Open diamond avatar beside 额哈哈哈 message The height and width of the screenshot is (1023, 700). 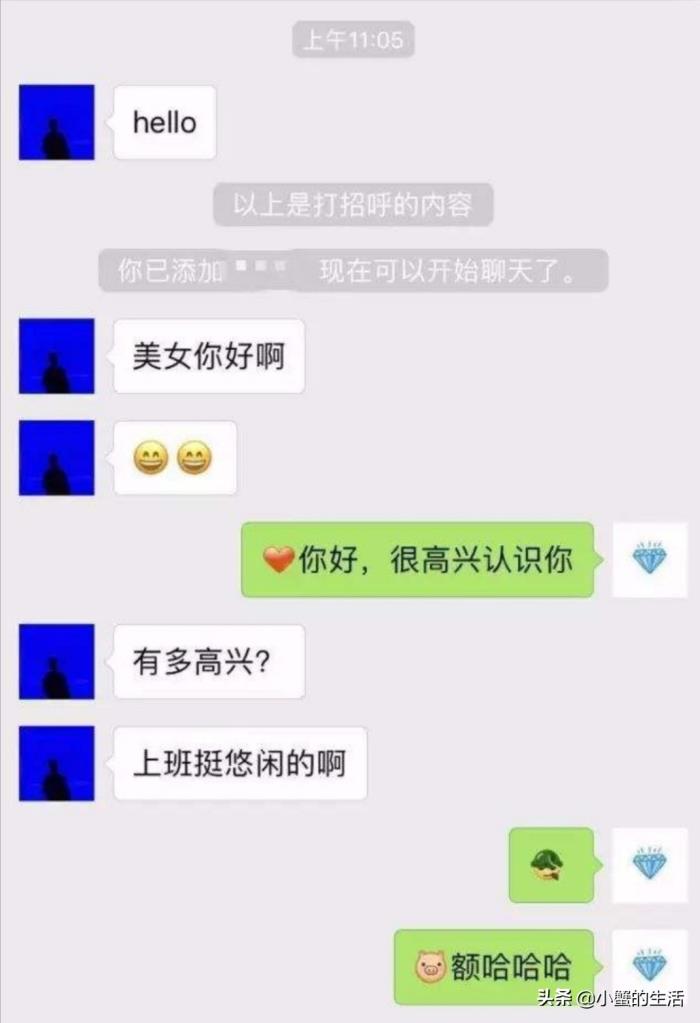(x=649, y=966)
